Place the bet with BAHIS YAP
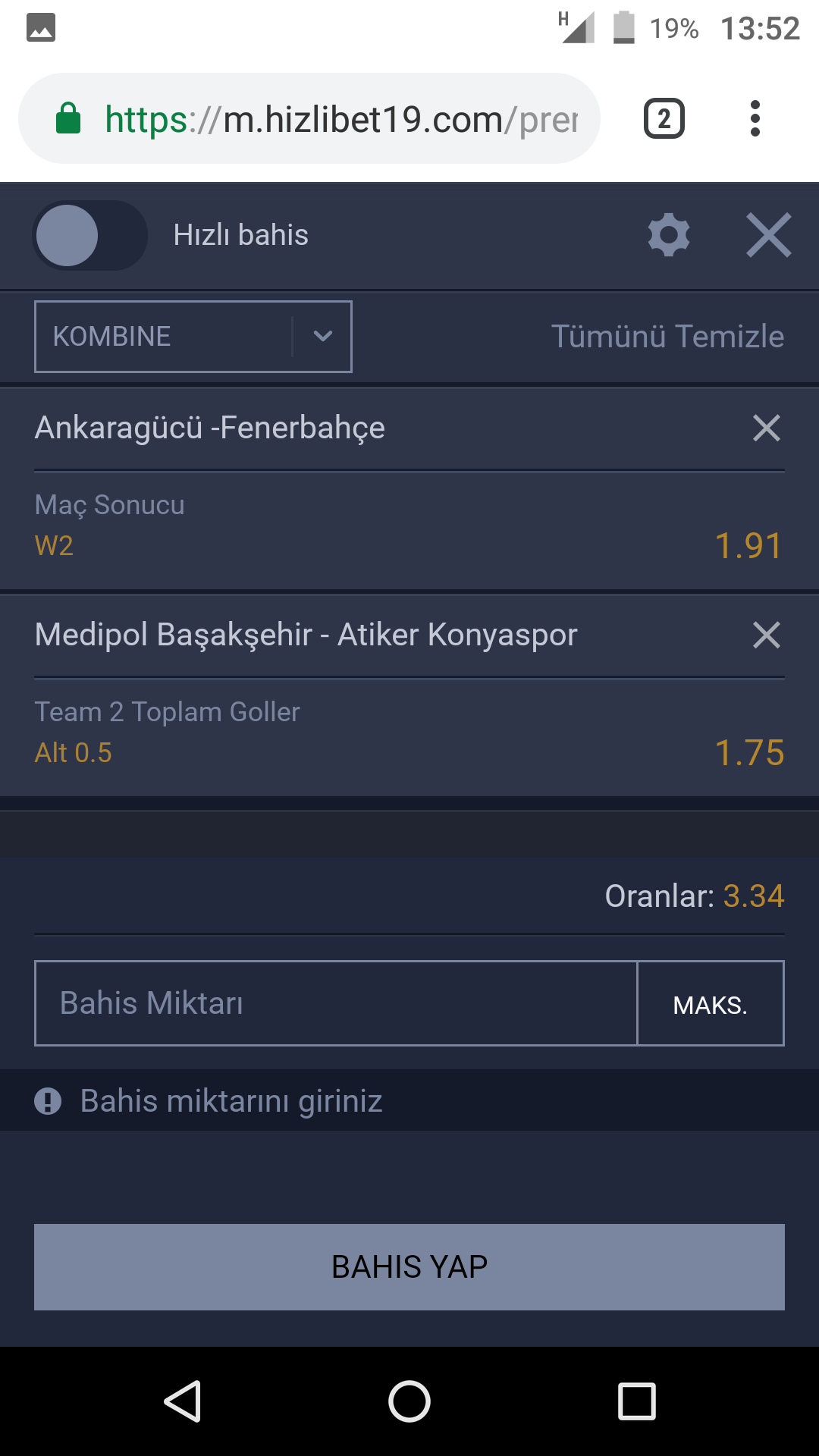Image resolution: width=819 pixels, height=1456 pixels. tap(409, 1267)
